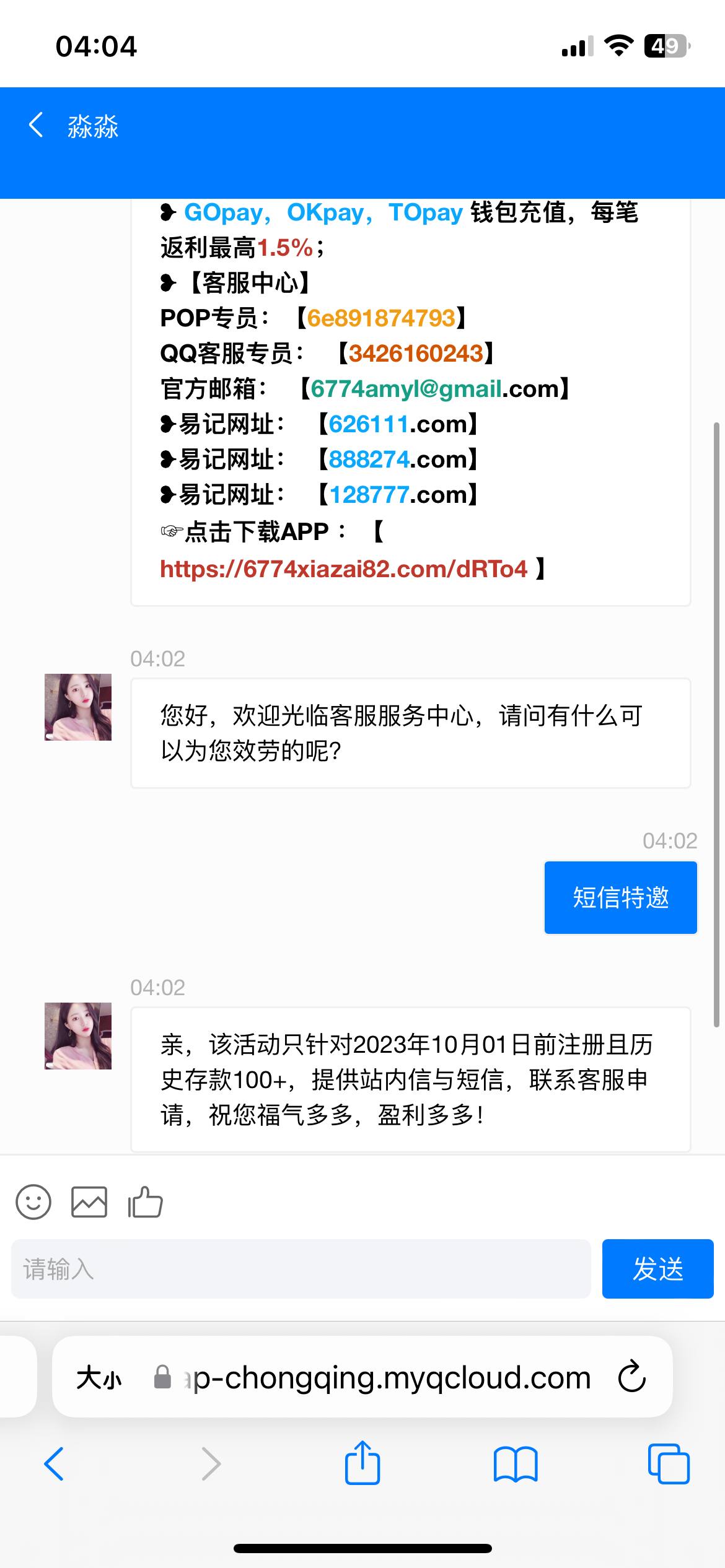Screen dimensions: 725x1568
Task: Tap the 发送 send button
Action: point(657,1269)
